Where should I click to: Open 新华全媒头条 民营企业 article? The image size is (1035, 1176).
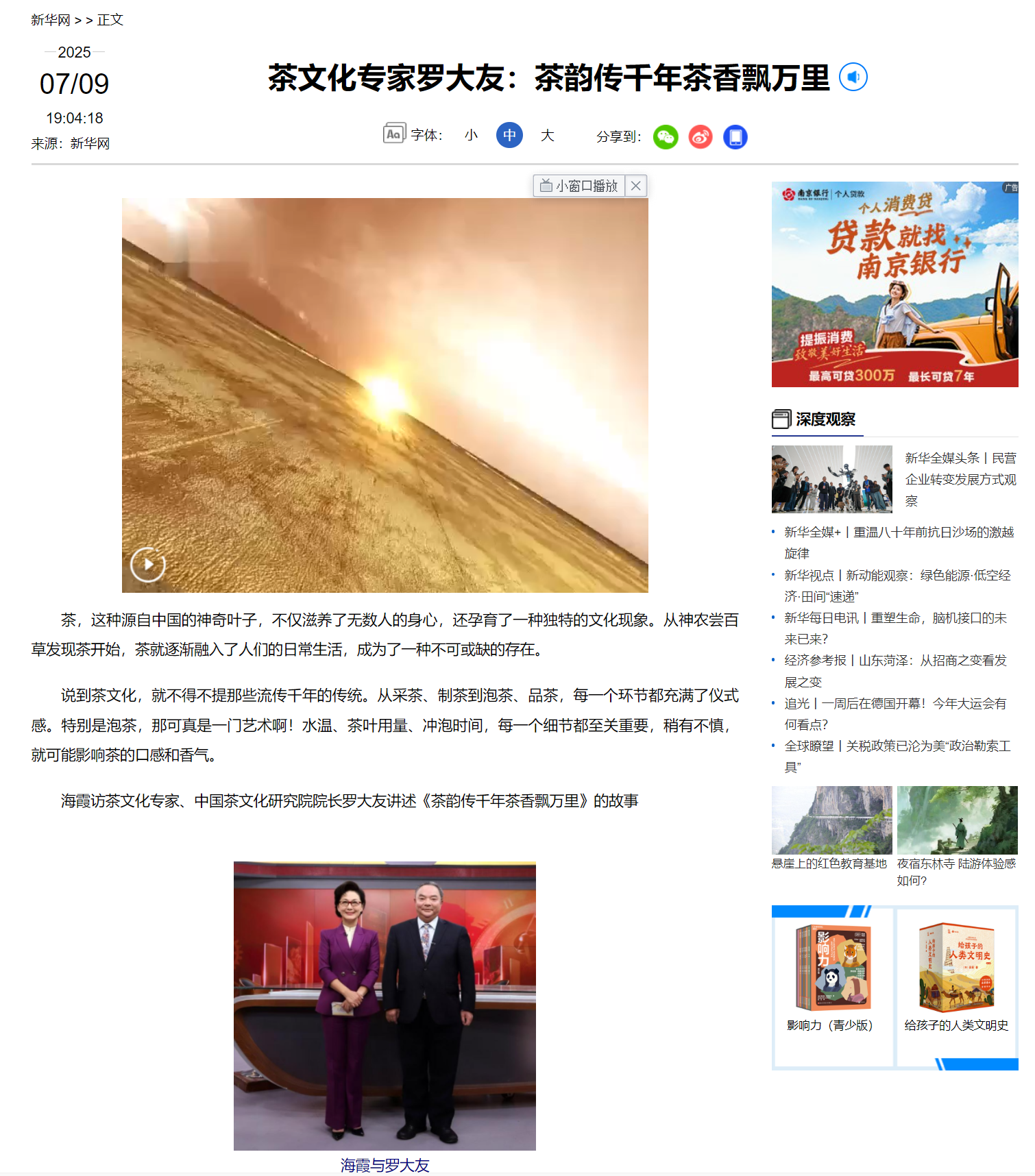pyautogui.click(x=960, y=478)
